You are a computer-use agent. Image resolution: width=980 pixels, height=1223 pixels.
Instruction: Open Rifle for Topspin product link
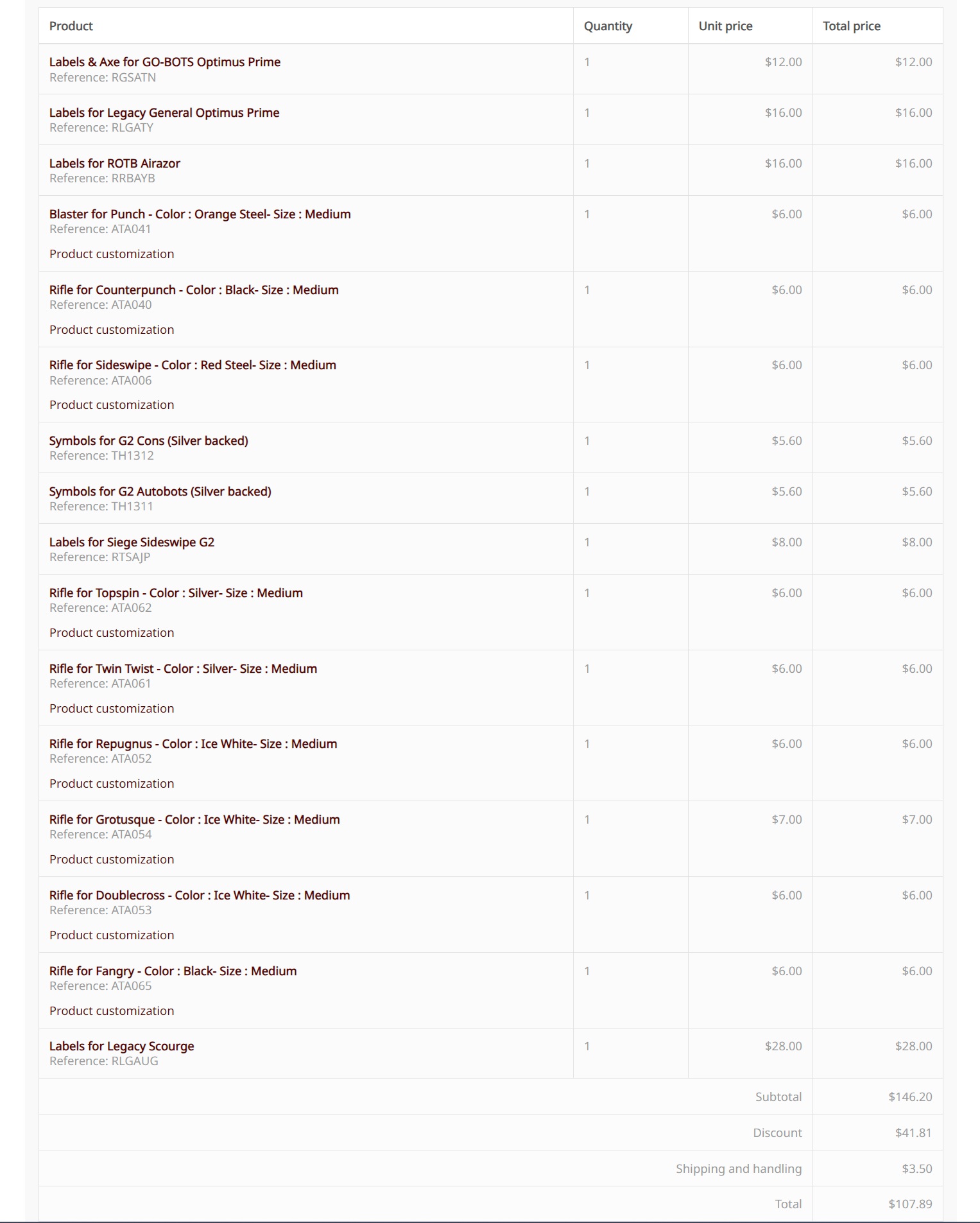[176, 593]
